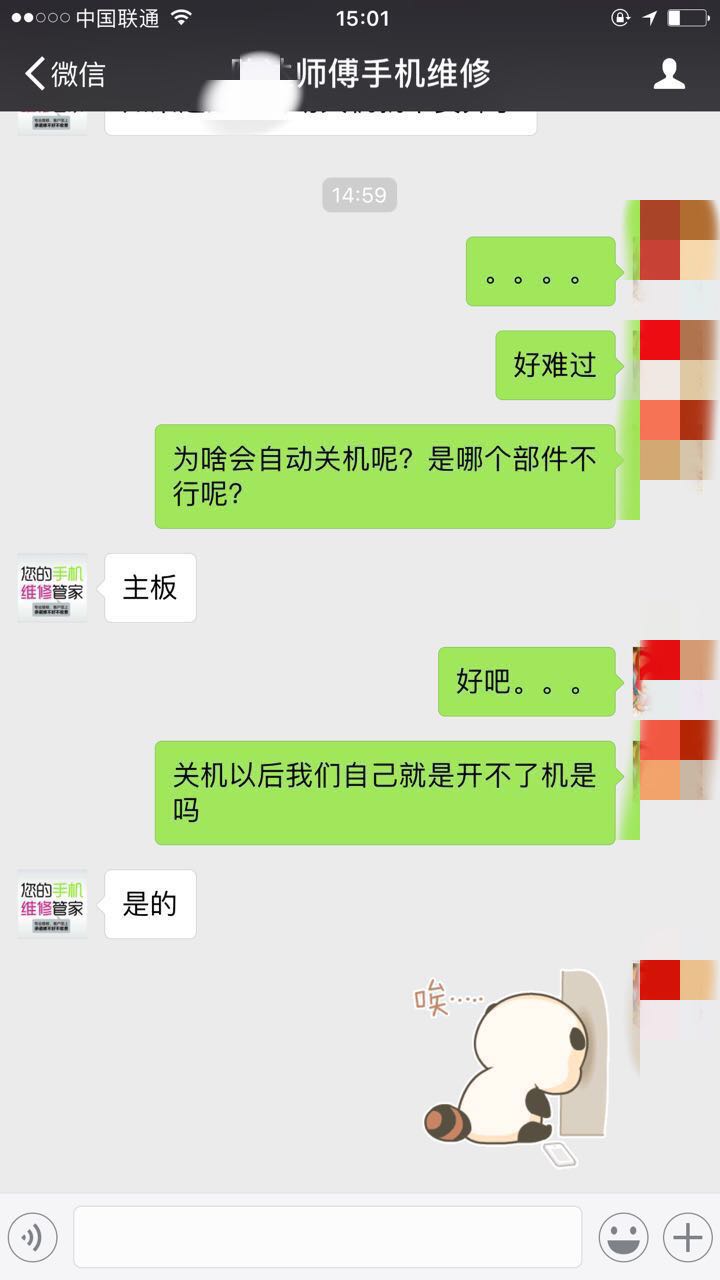
Task: Click the message input field
Action: tap(327, 1237)
